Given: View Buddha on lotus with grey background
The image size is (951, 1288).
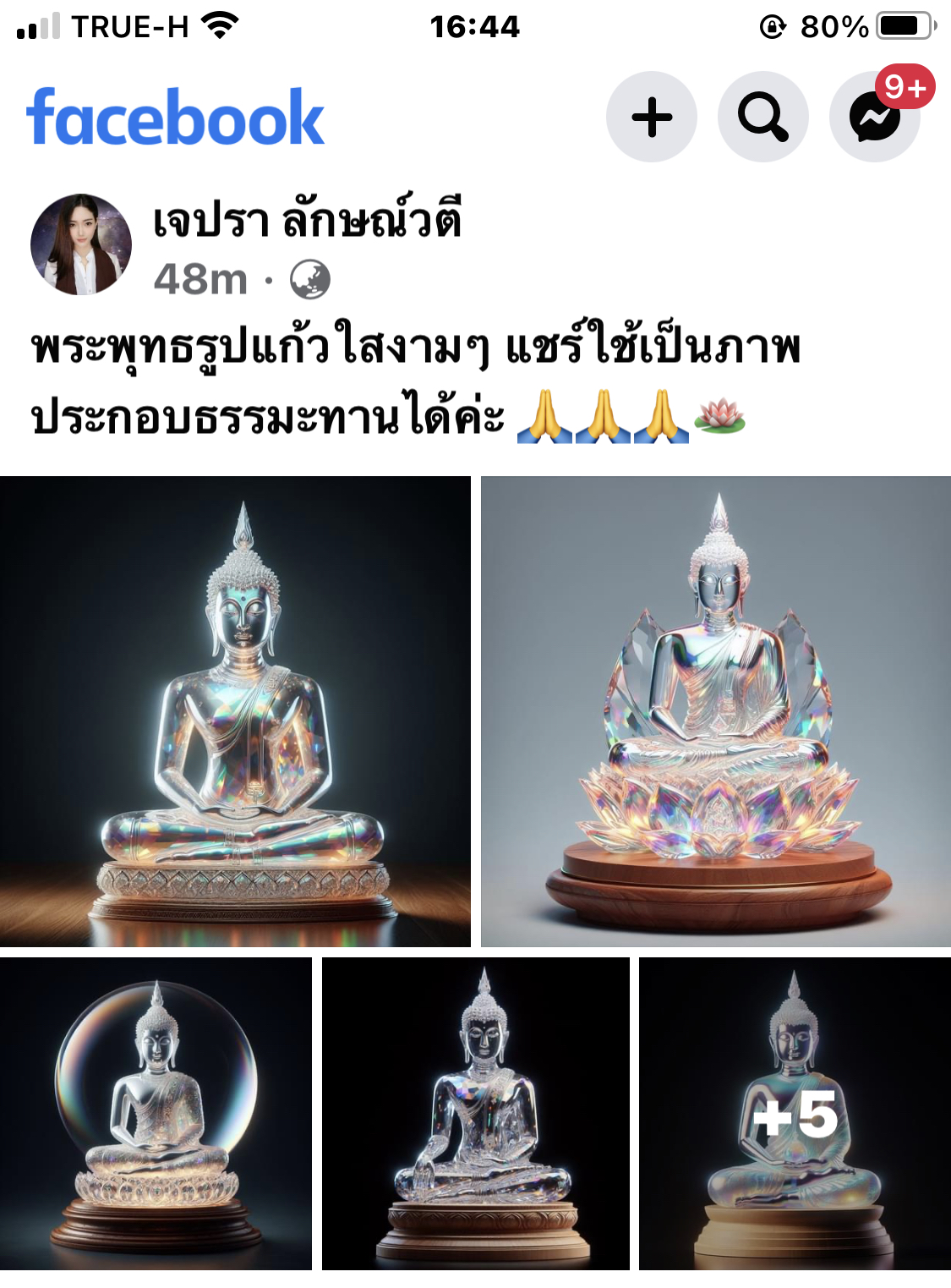Looking at the screenshot, I should [716, 711].
